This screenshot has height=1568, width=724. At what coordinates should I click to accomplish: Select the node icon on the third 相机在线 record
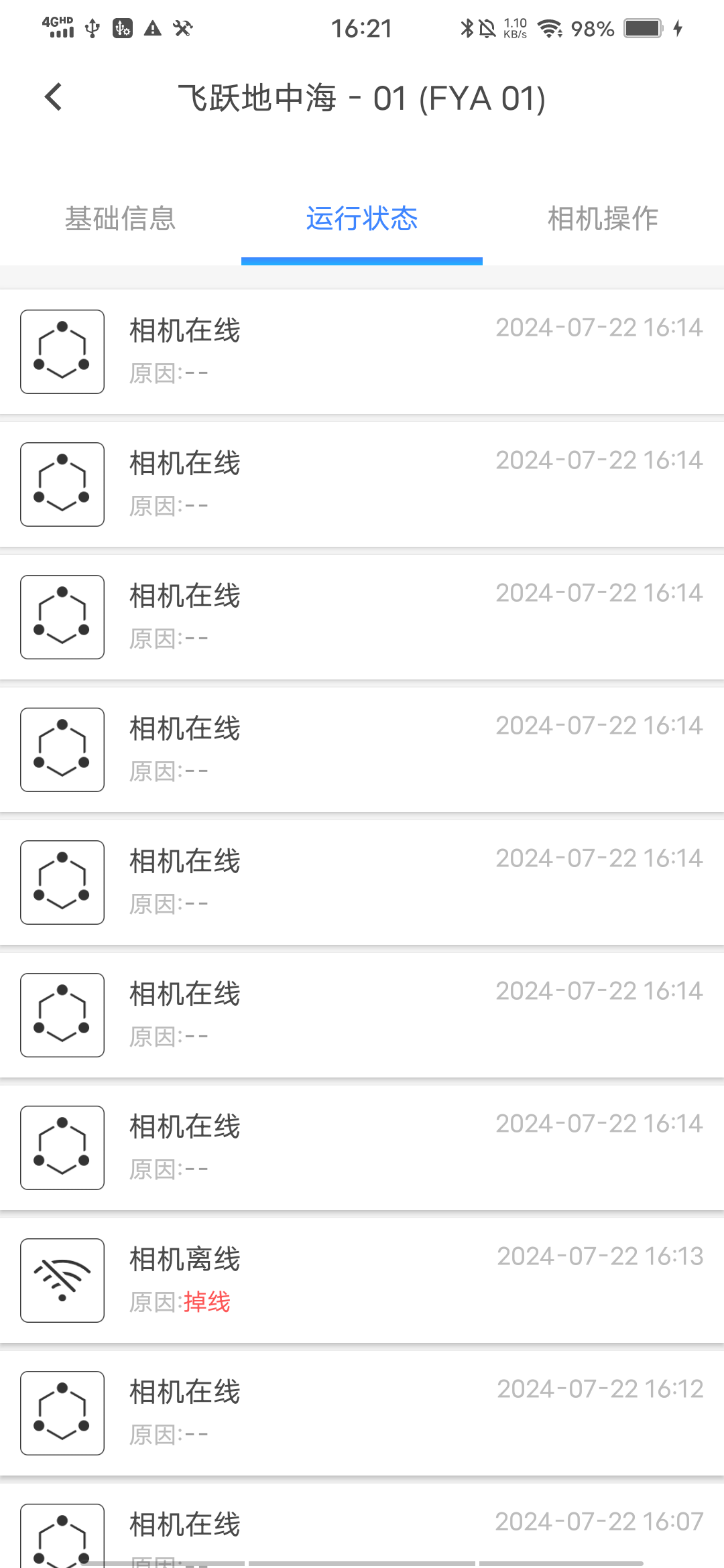62,616
